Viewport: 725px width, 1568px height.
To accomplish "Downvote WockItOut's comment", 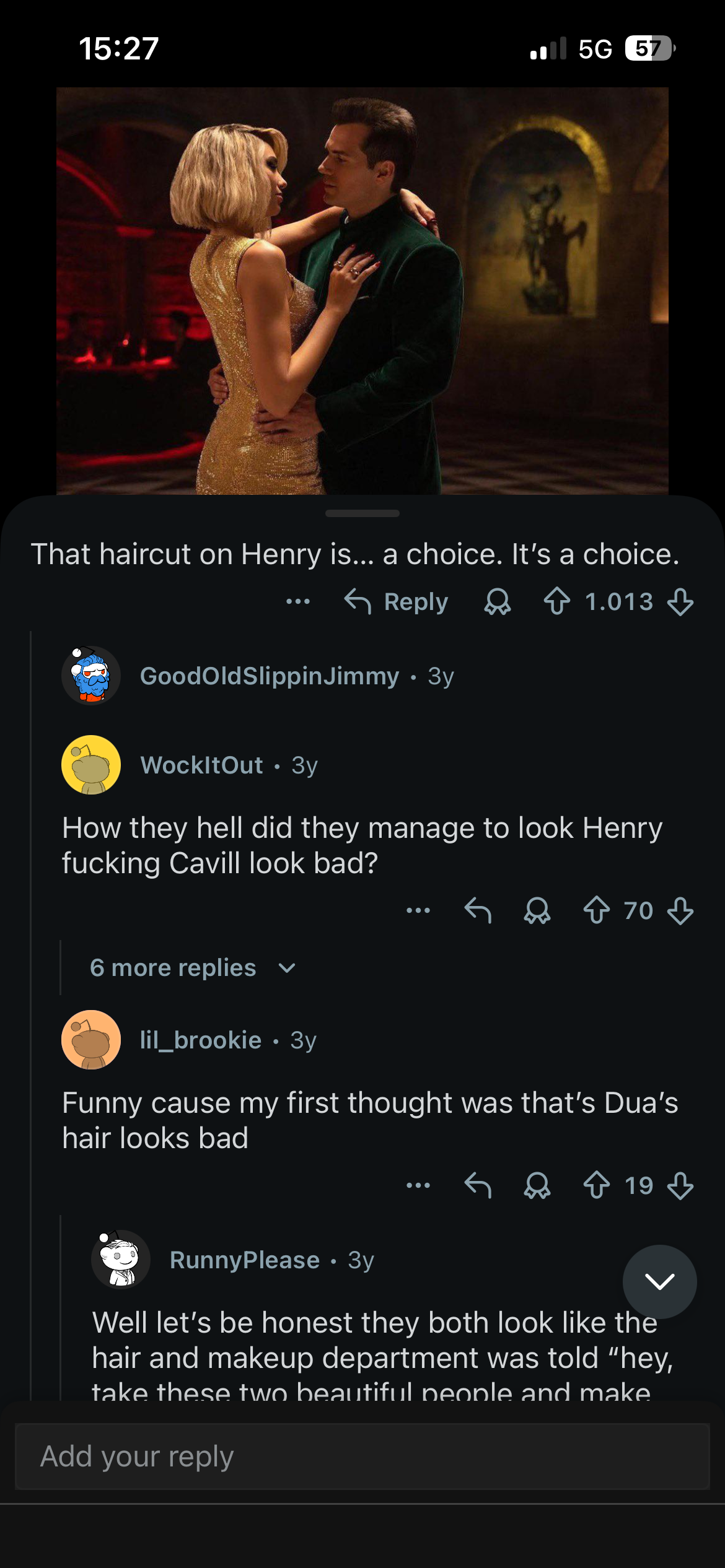I will pyautogui.click(x=680, y=910).
